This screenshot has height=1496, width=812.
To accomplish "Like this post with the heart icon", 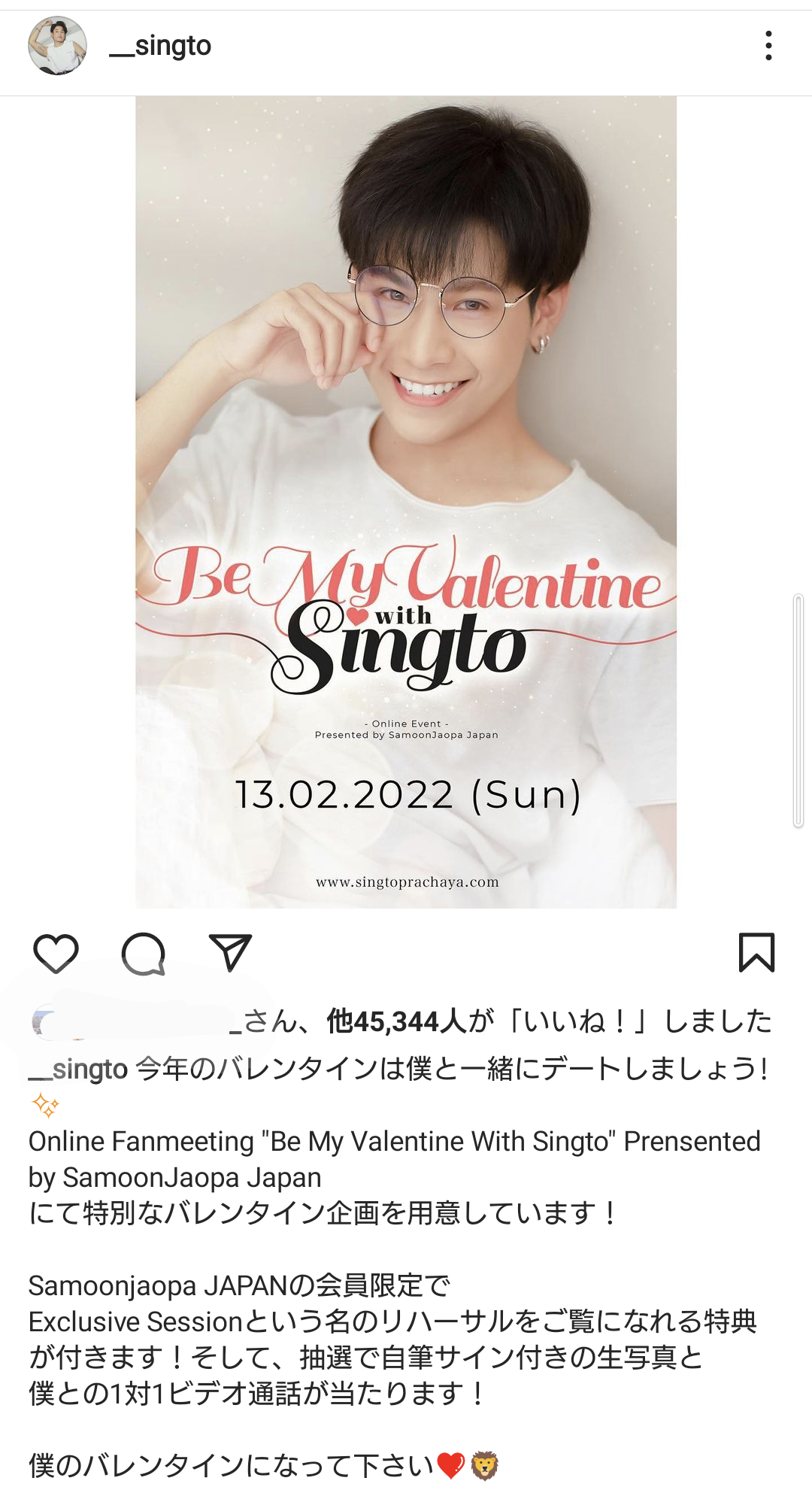I will pyautogui.click(x=56, y=953).
